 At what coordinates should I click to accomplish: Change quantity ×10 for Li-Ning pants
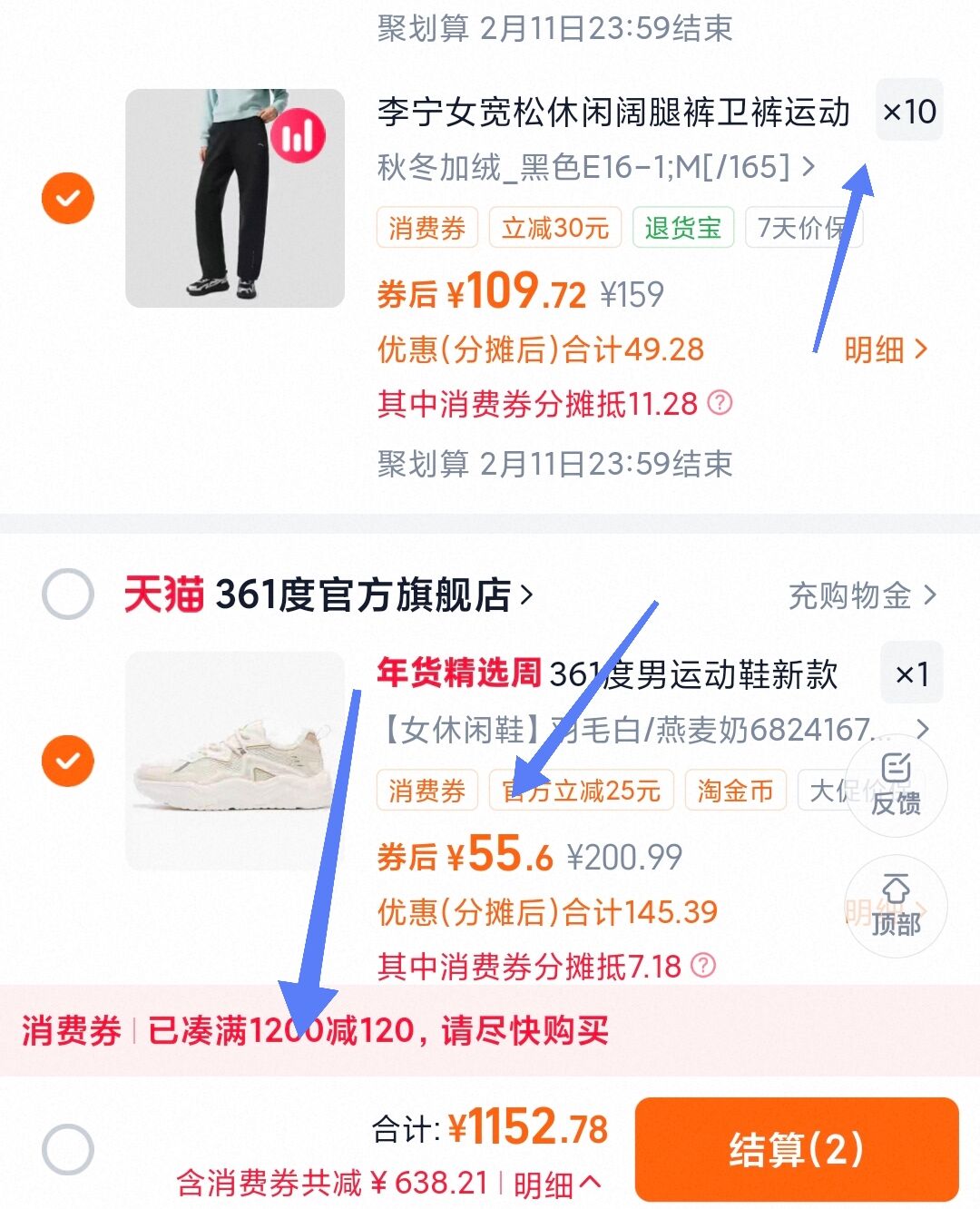point(908,112)
